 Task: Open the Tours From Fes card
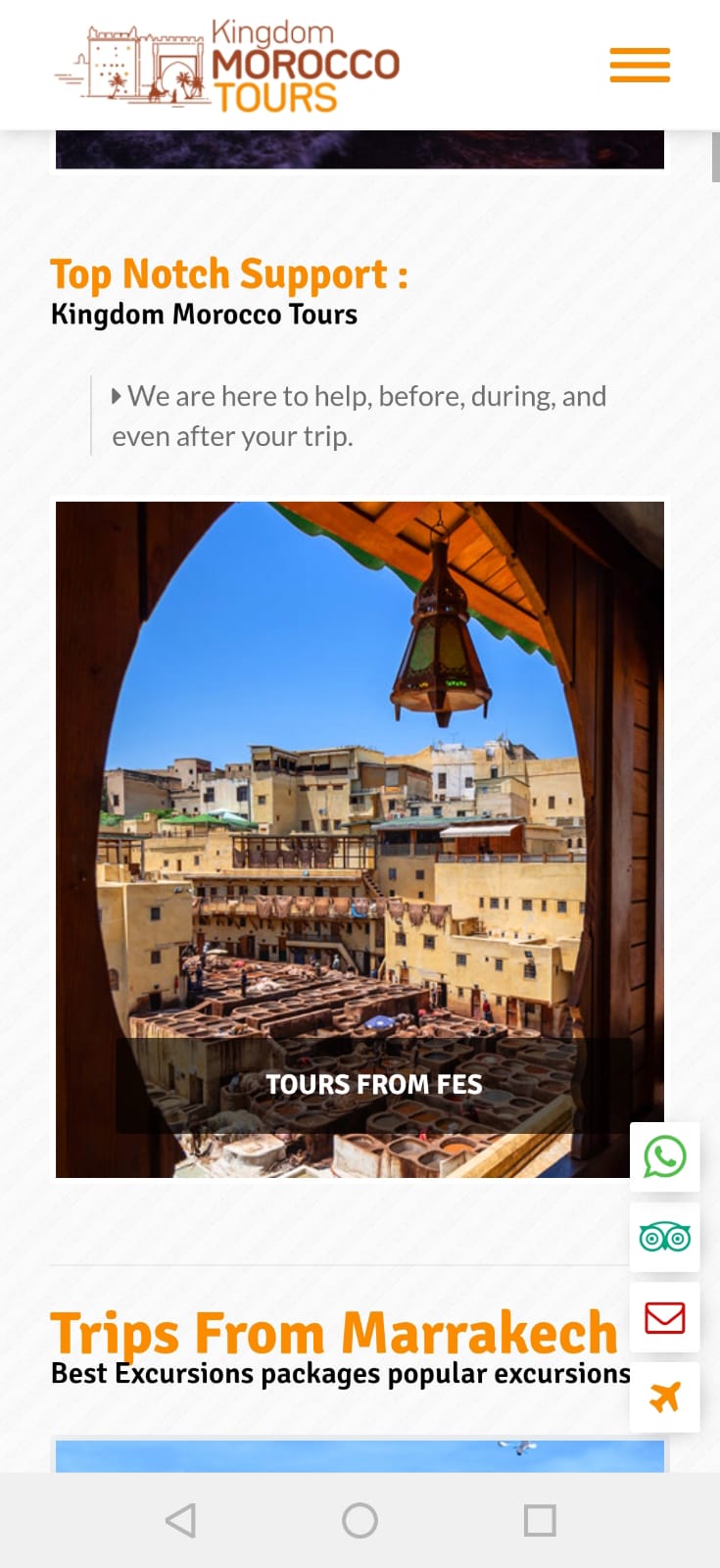[360, 839]
